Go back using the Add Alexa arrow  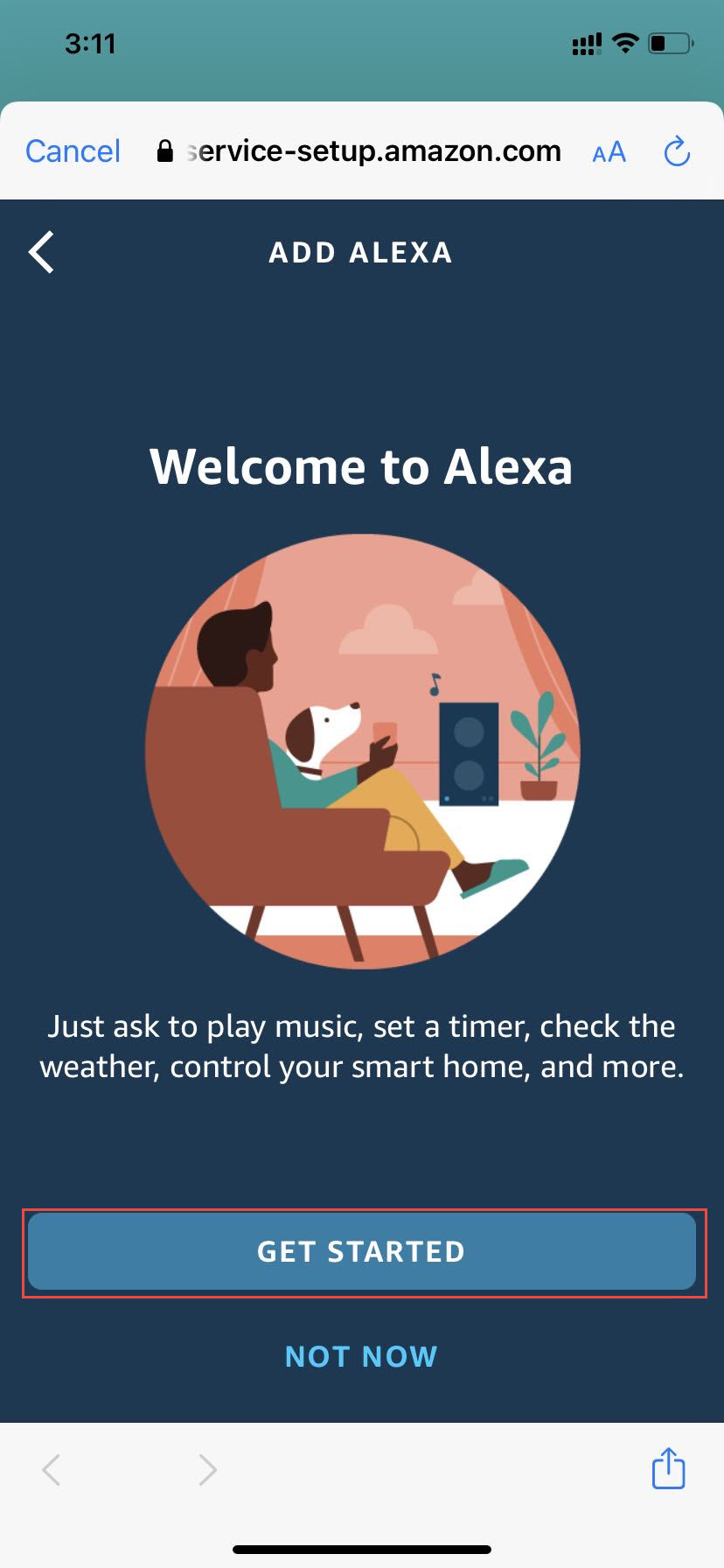pyautogui.click(x=41, y=252)
